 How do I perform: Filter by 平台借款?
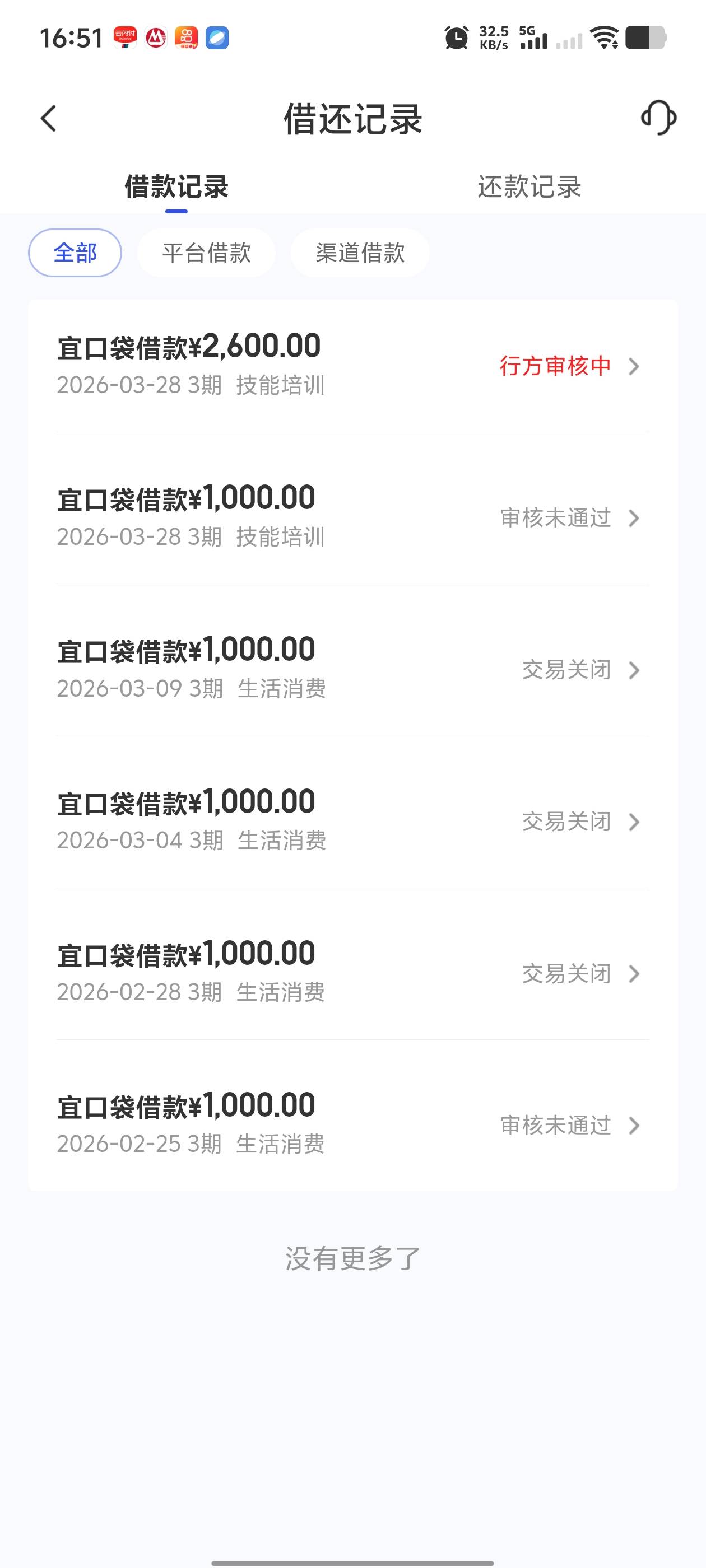click(x=207, y=253)
